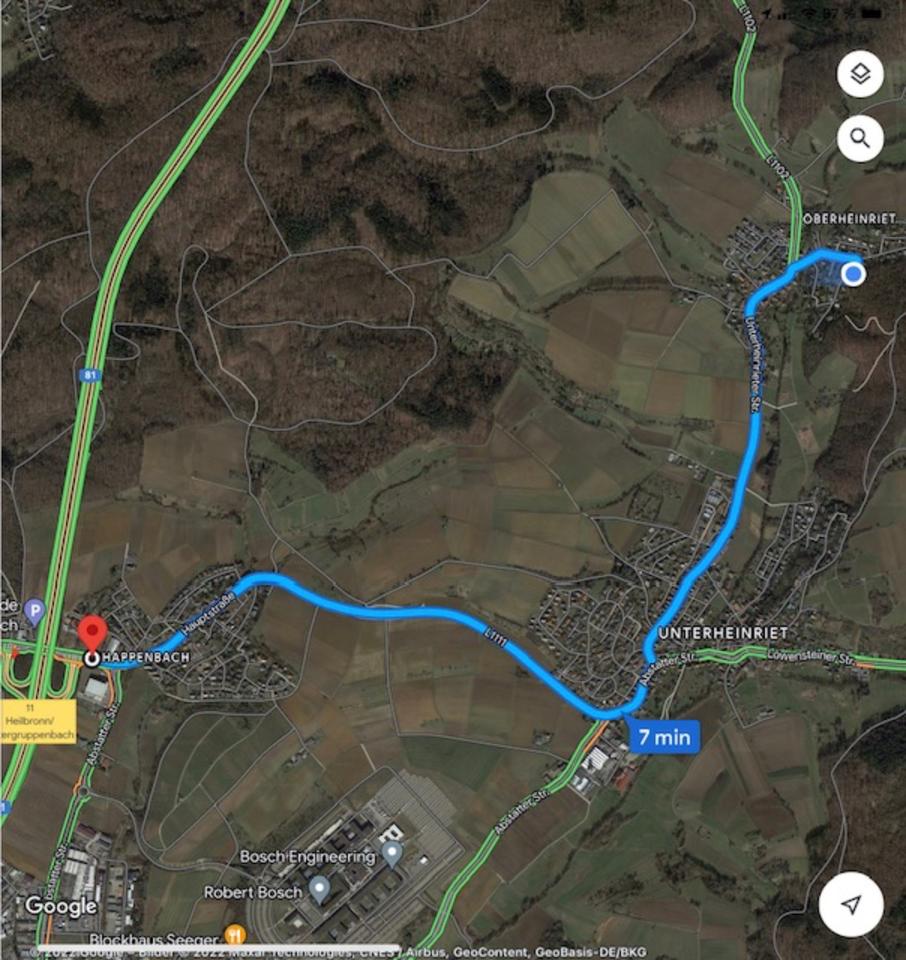Open the map search
The height and width of the screenshot is (960, 906).
(x=860, y=138)
